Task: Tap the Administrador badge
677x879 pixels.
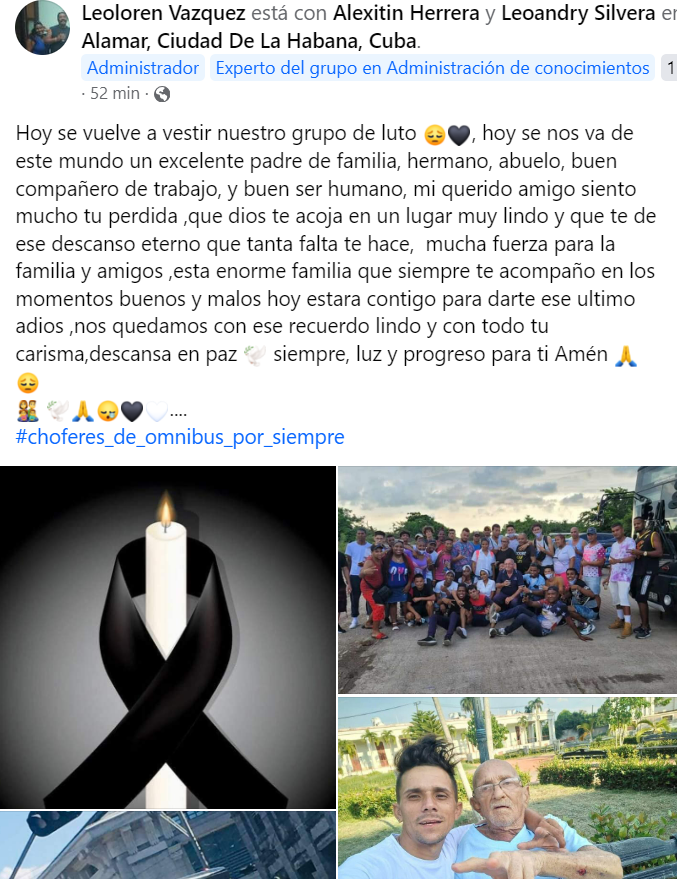Action: 143,68
